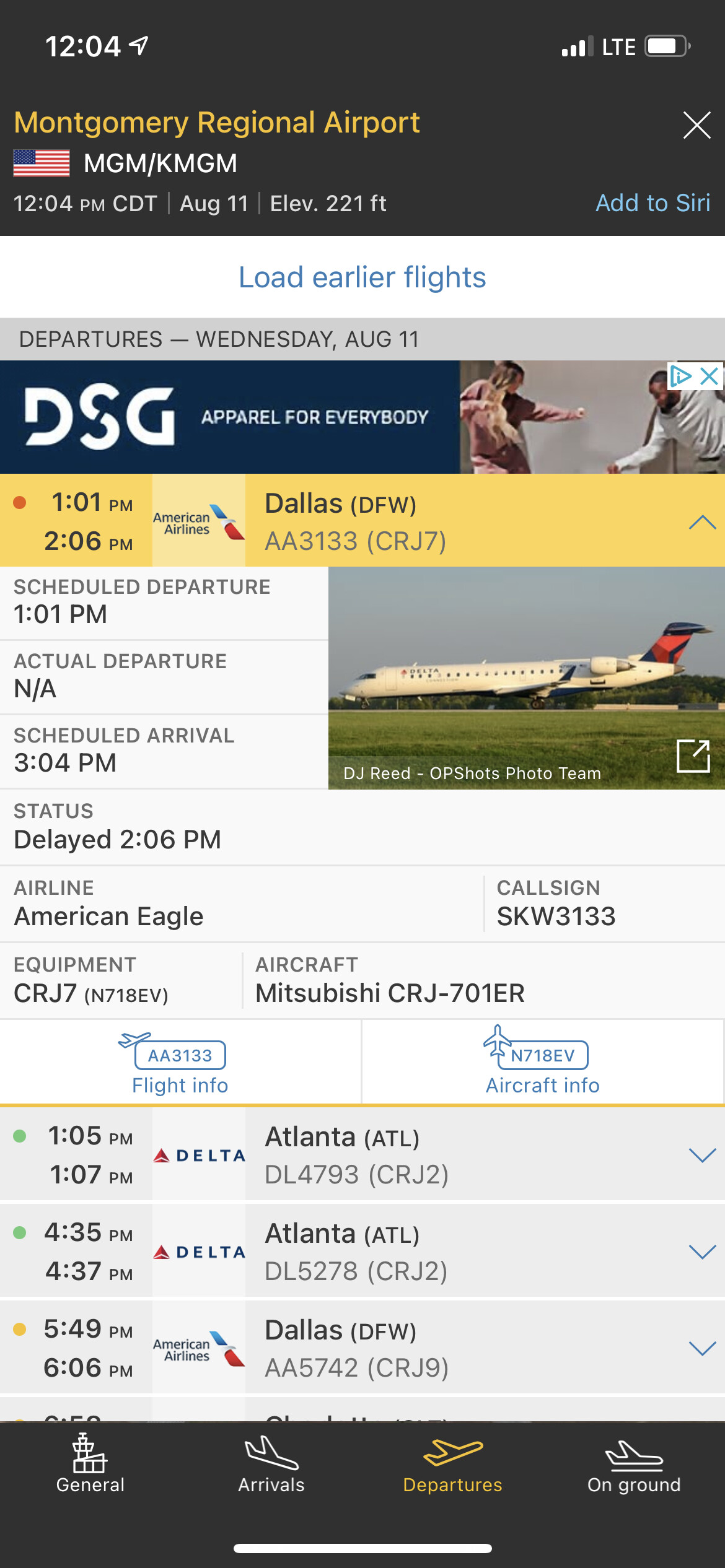Open the aircraft photo in full view
The height and width of the screenshot is (1568, 725).
(693, 756)
